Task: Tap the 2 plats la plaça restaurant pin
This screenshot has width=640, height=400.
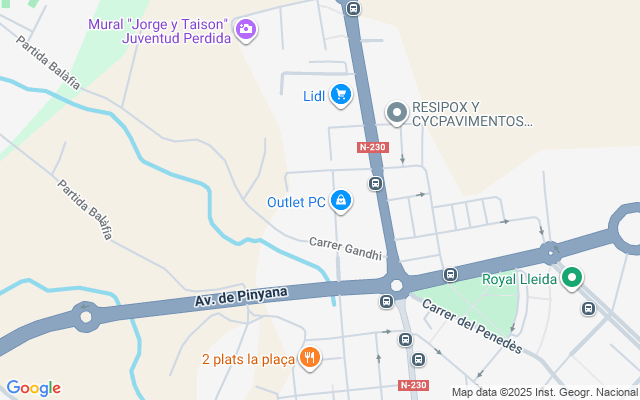Action: tap(310, 357)
